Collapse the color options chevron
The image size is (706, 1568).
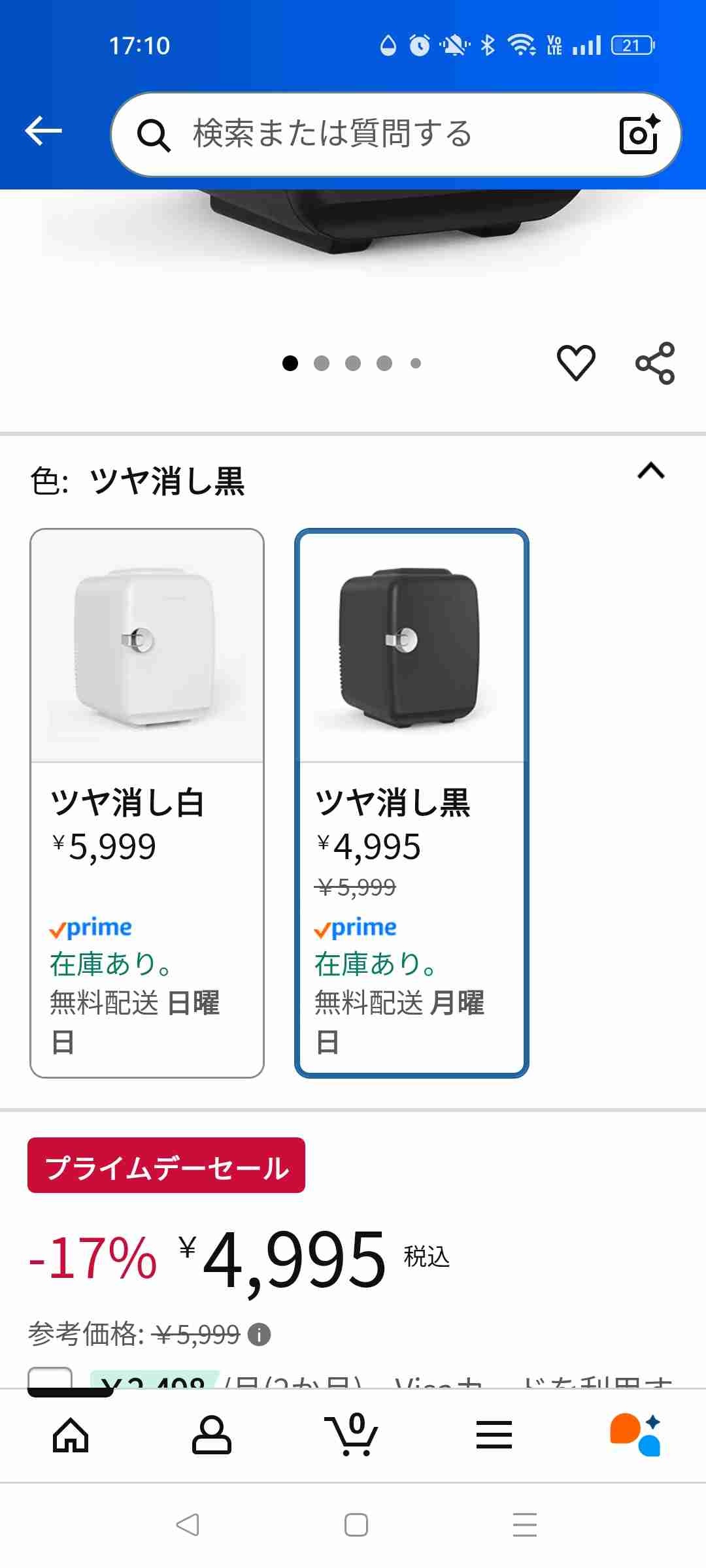coord(650,471)
